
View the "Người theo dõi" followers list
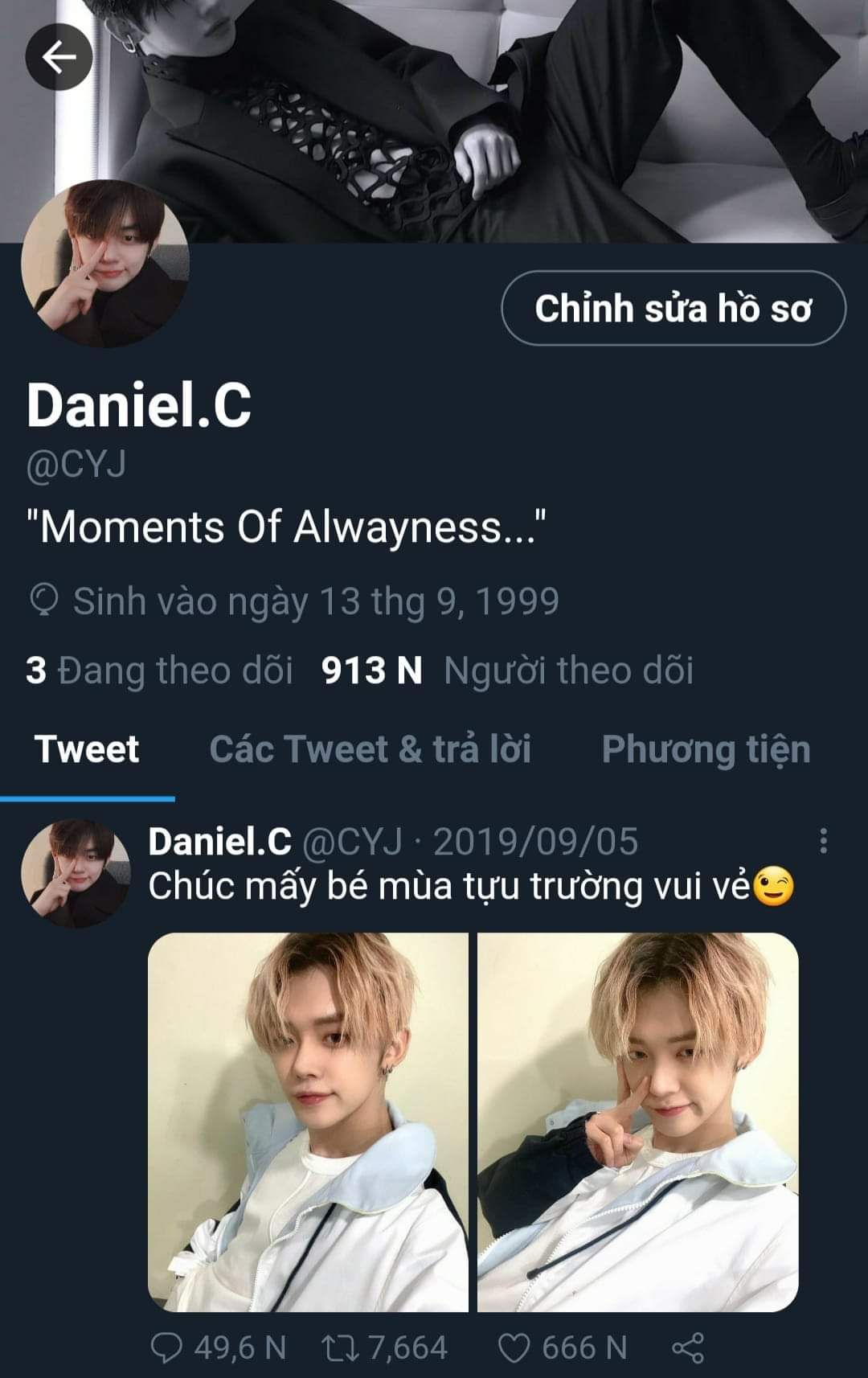[507, 671]
